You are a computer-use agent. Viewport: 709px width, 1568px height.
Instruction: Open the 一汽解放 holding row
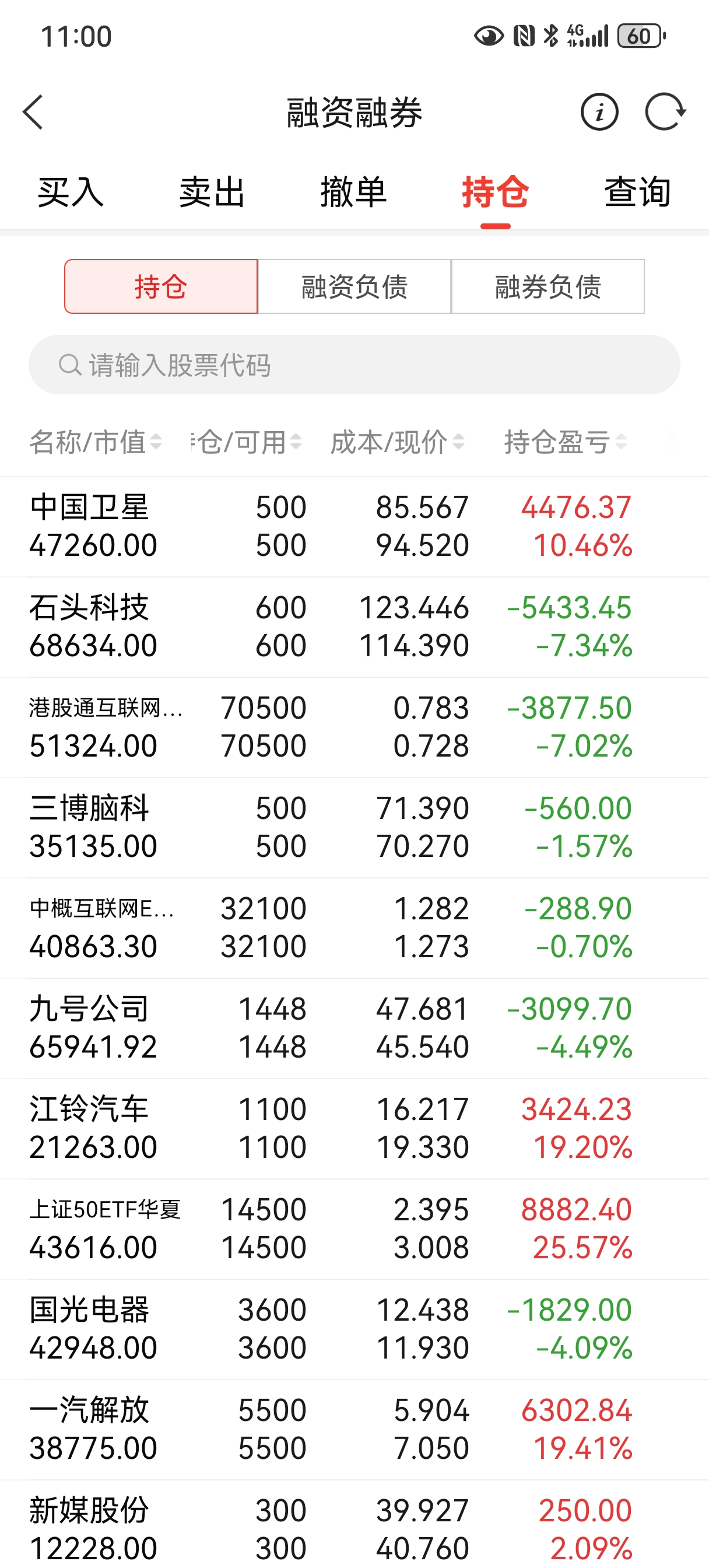tap(354, 1429)
